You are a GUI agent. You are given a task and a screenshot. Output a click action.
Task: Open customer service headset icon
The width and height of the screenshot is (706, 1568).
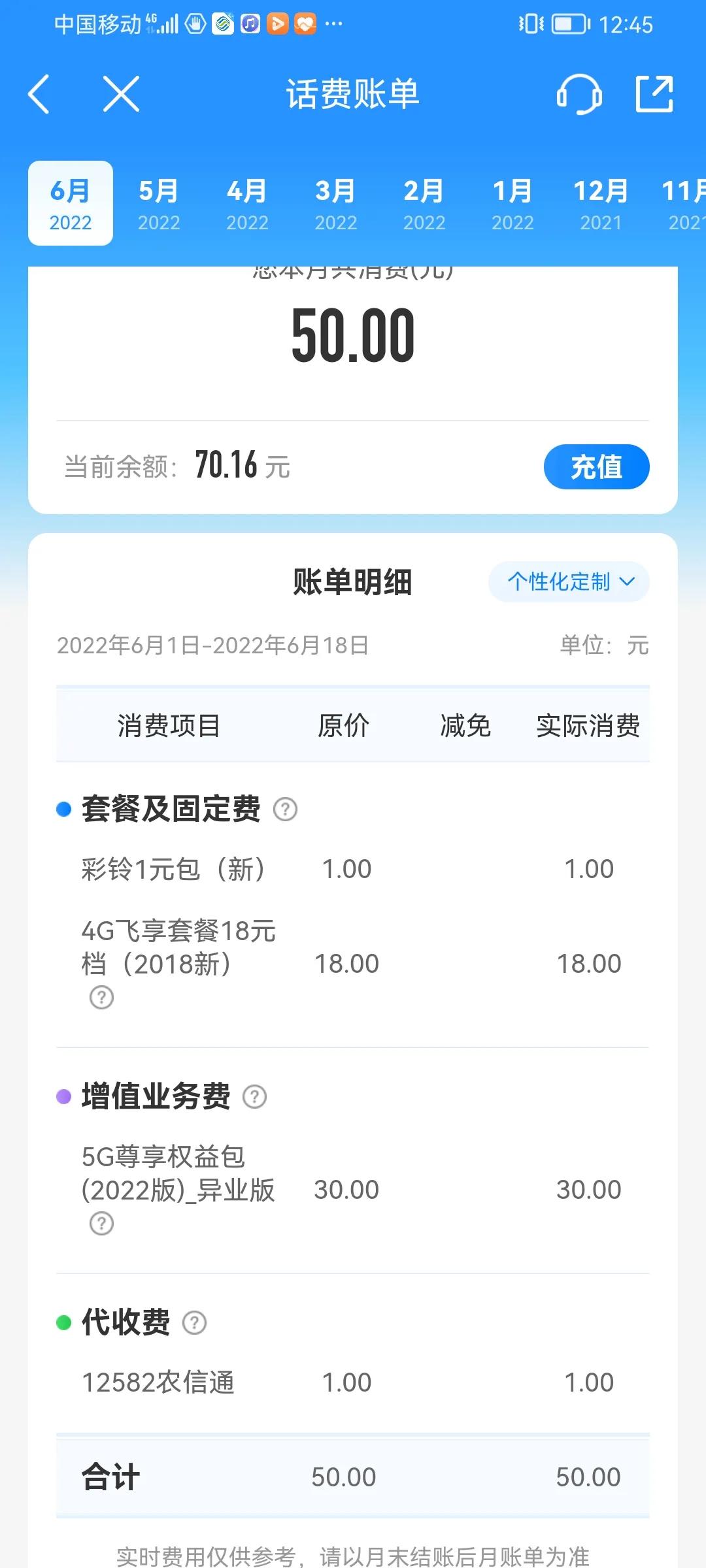pyautogui.click(x=580, y=95)
